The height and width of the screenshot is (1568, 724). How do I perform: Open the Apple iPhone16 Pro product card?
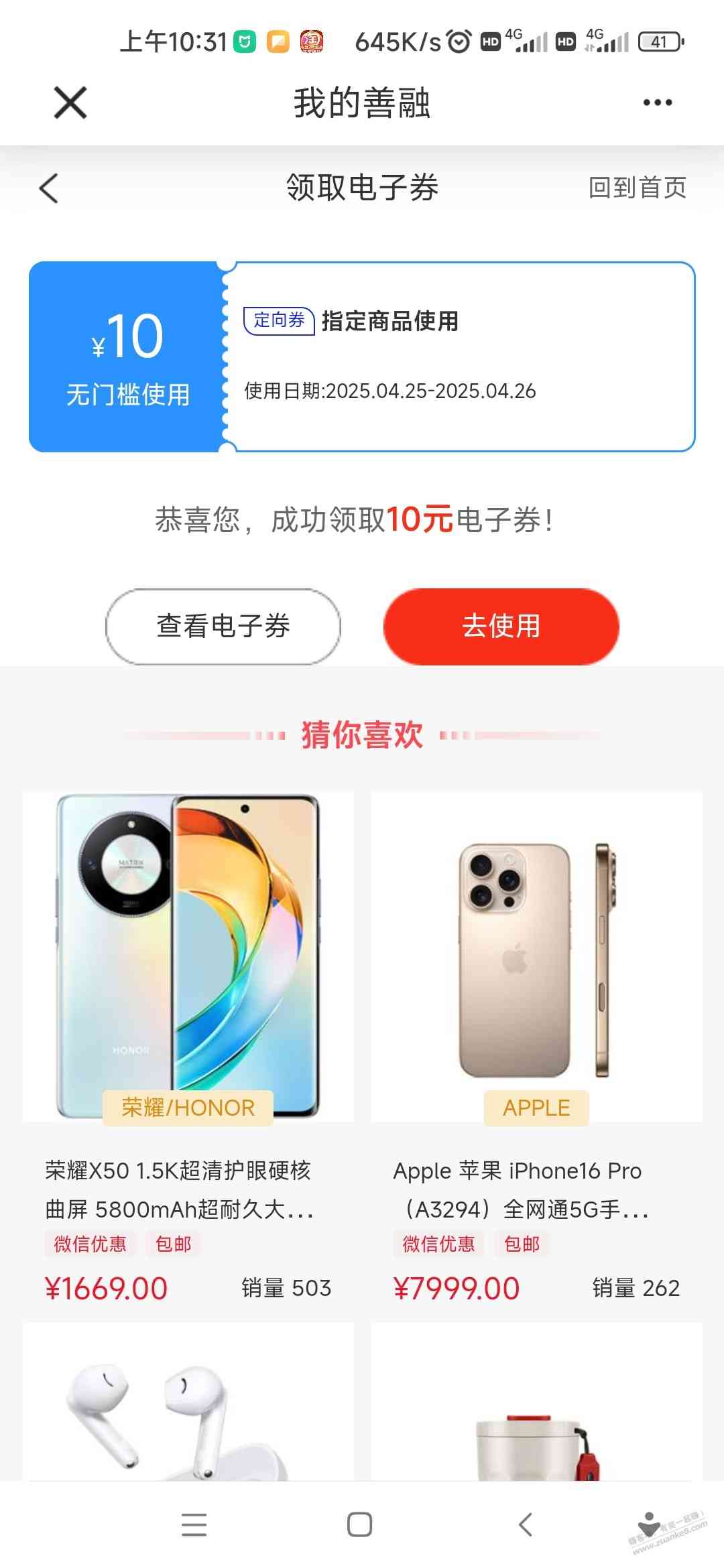pos(536,1045)
